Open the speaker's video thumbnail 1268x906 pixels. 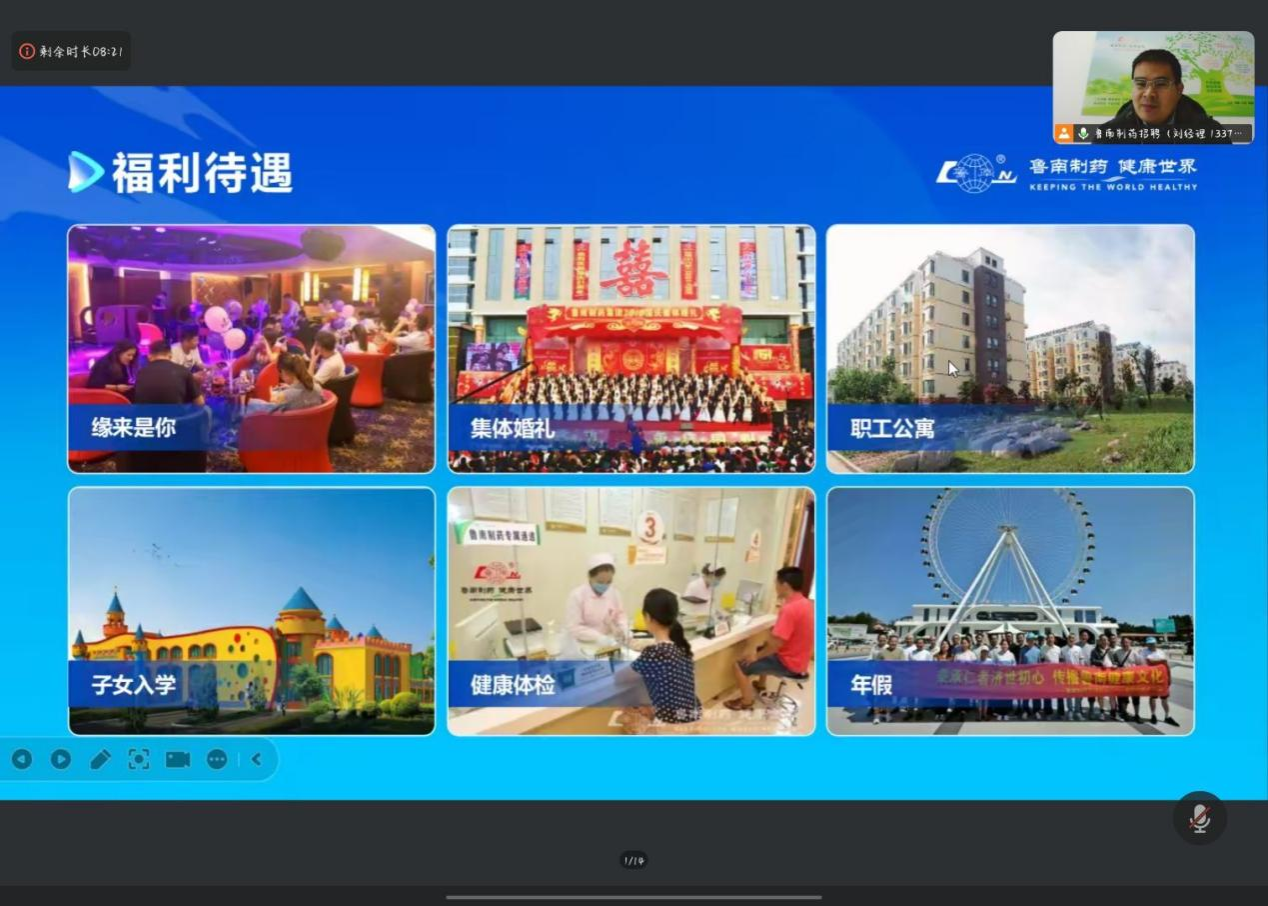point(1153,86)
